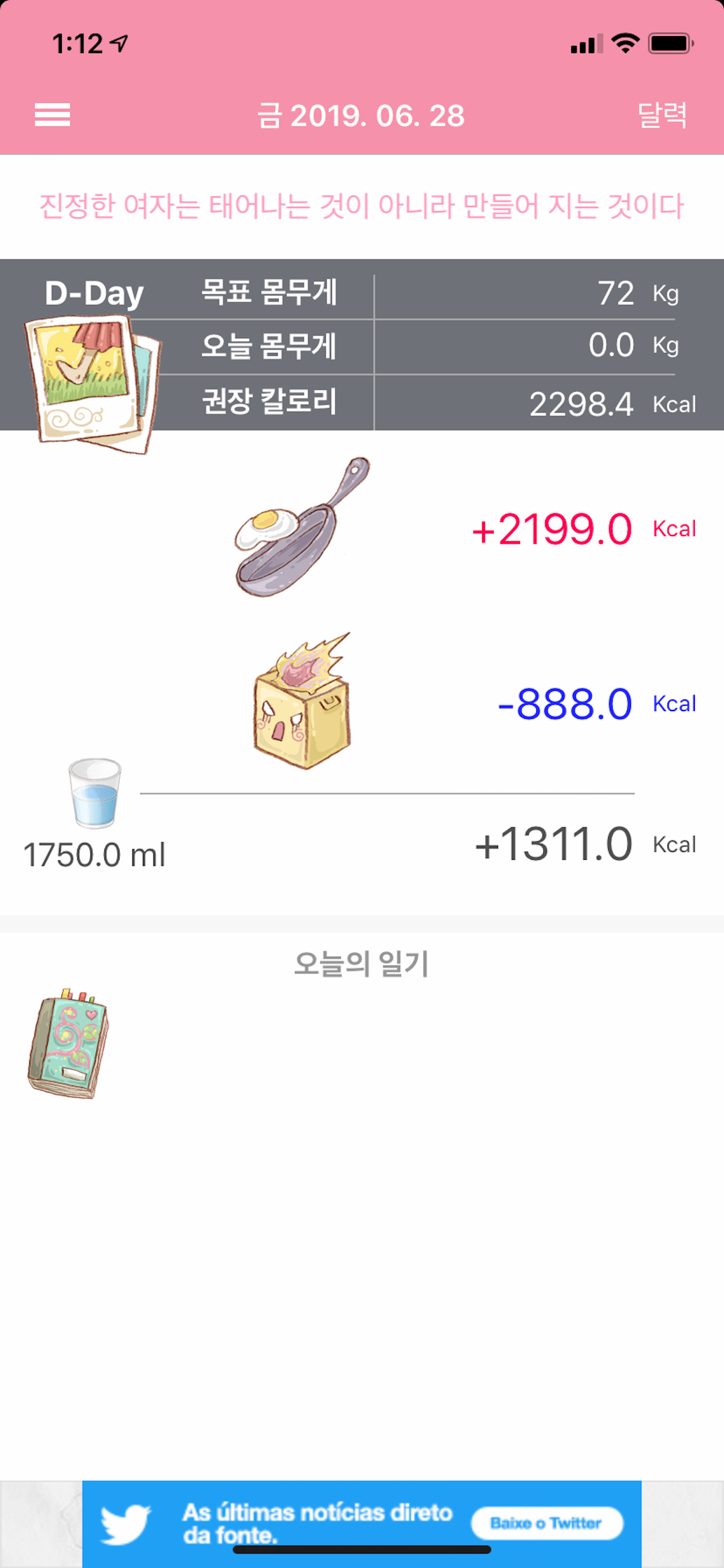This screenshot has height=1568, width=724.
Task: Open the hamburger menu
Action: [52, 115]
